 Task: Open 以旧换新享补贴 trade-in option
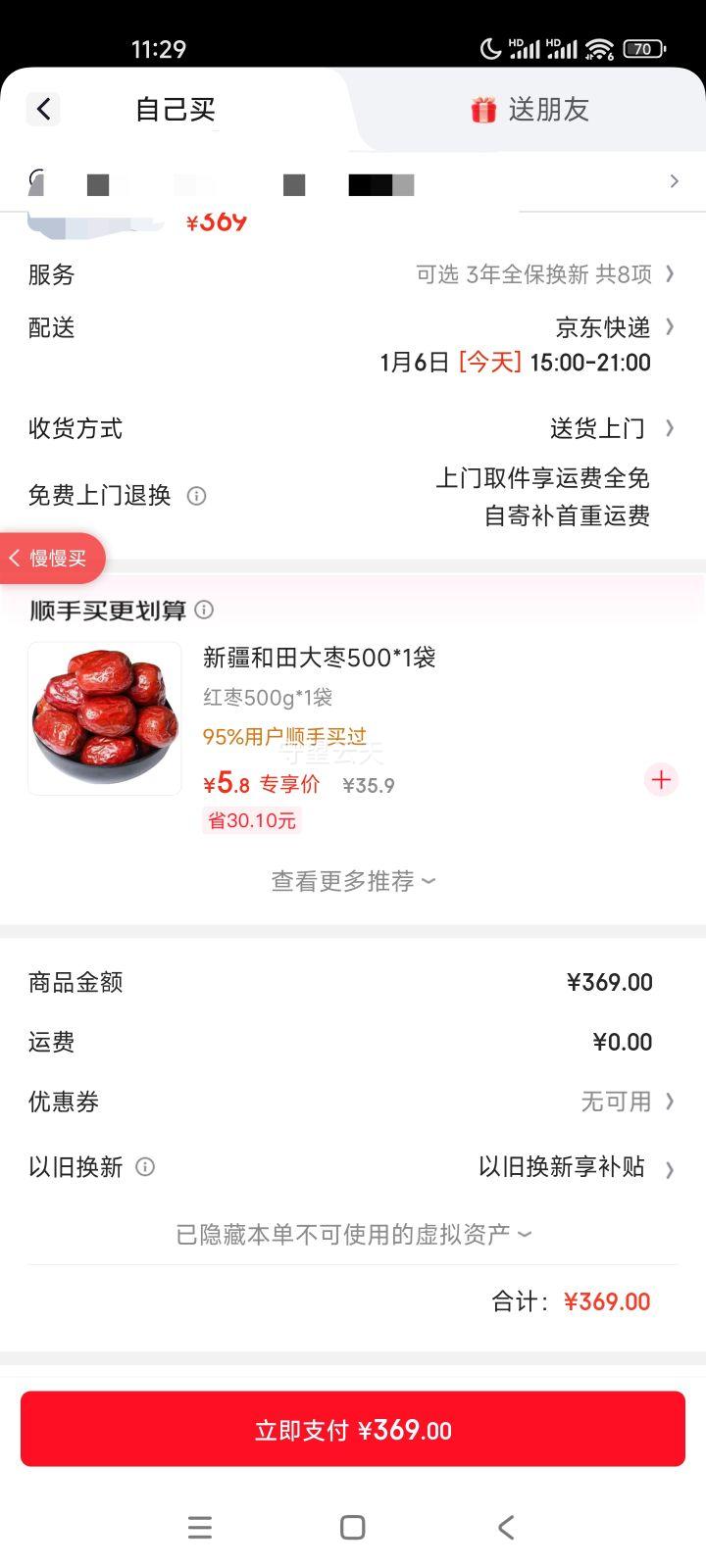coord(574,1167)
